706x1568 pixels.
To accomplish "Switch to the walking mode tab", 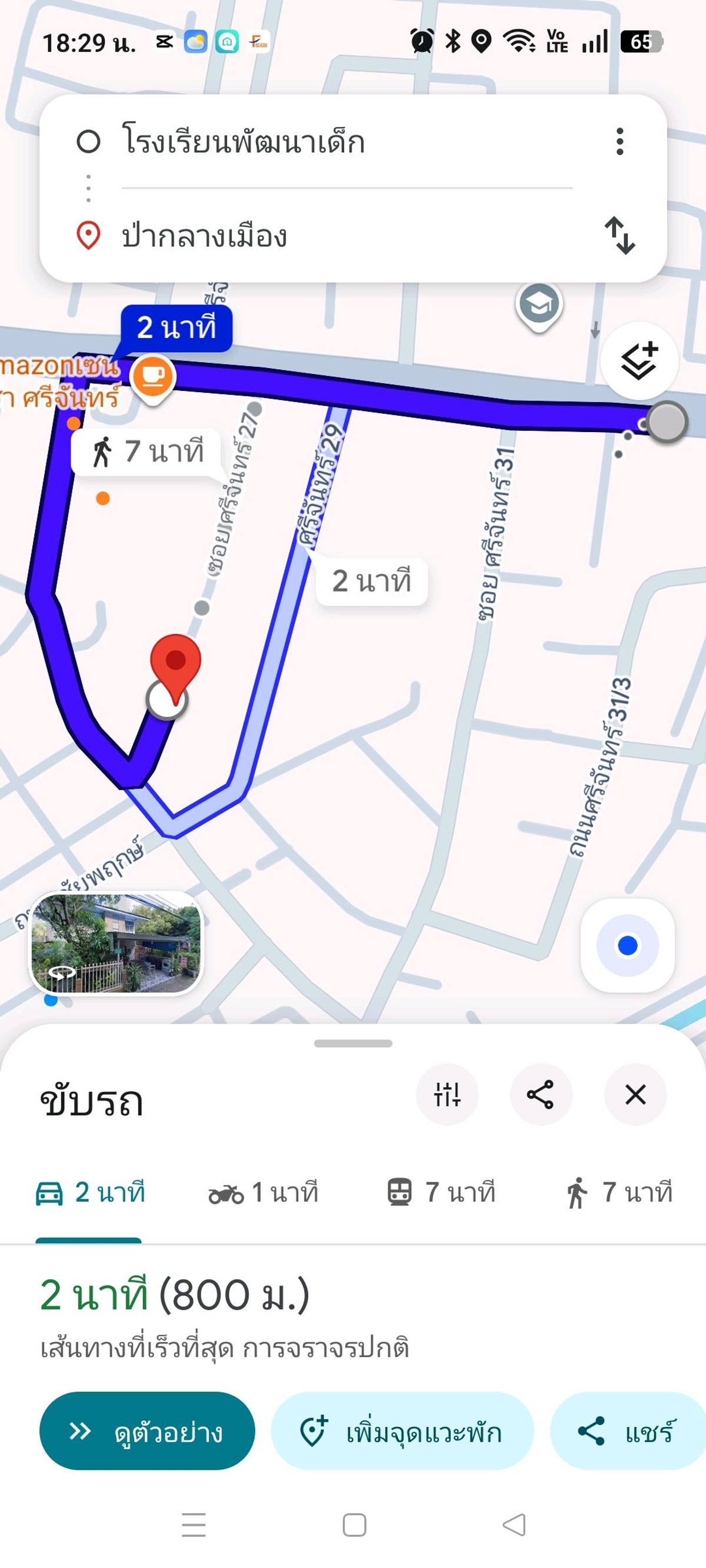I will (620, 1192).
